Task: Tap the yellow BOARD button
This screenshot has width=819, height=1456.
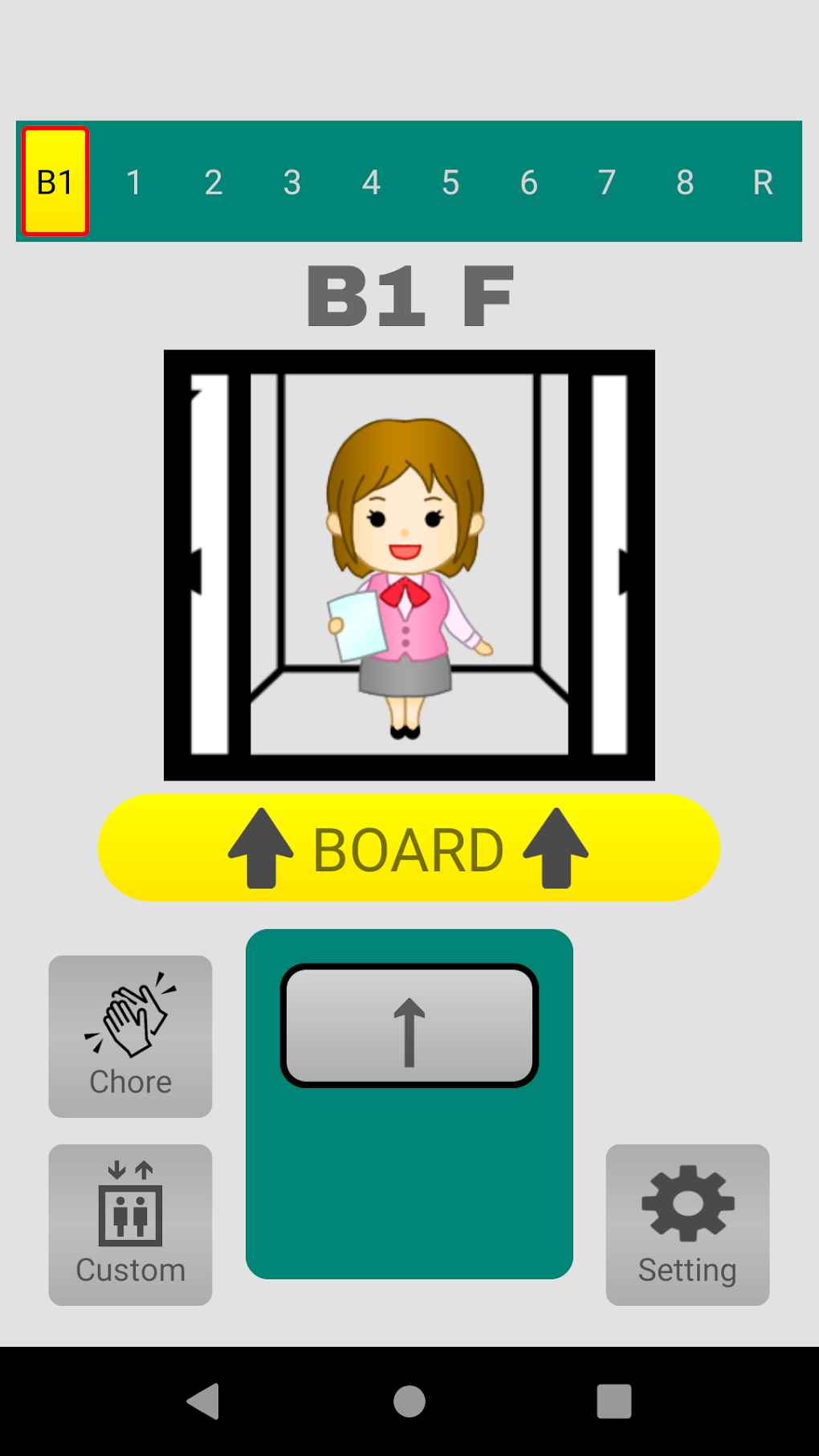Action: (x=409, y=848)
